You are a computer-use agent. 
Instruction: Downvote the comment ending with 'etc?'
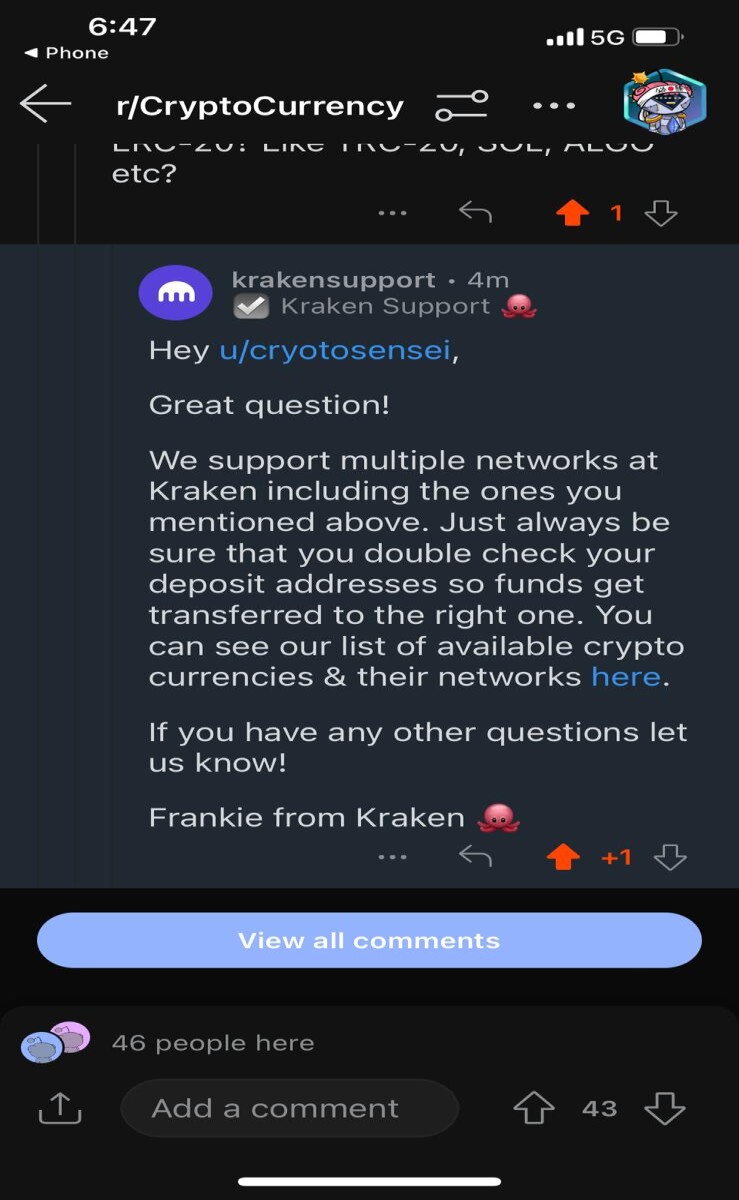[661, 213]
